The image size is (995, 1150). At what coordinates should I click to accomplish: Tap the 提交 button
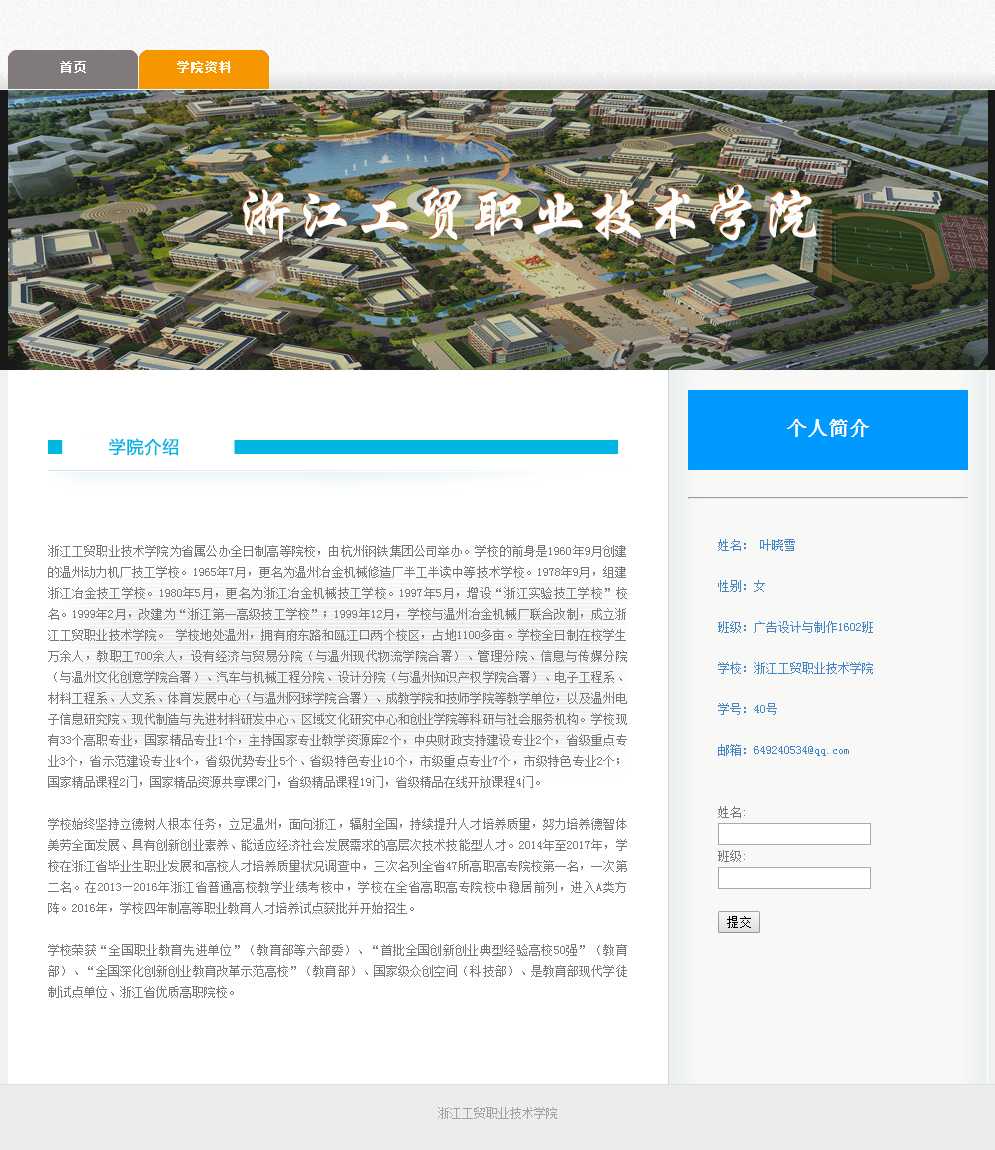[738, 922]
